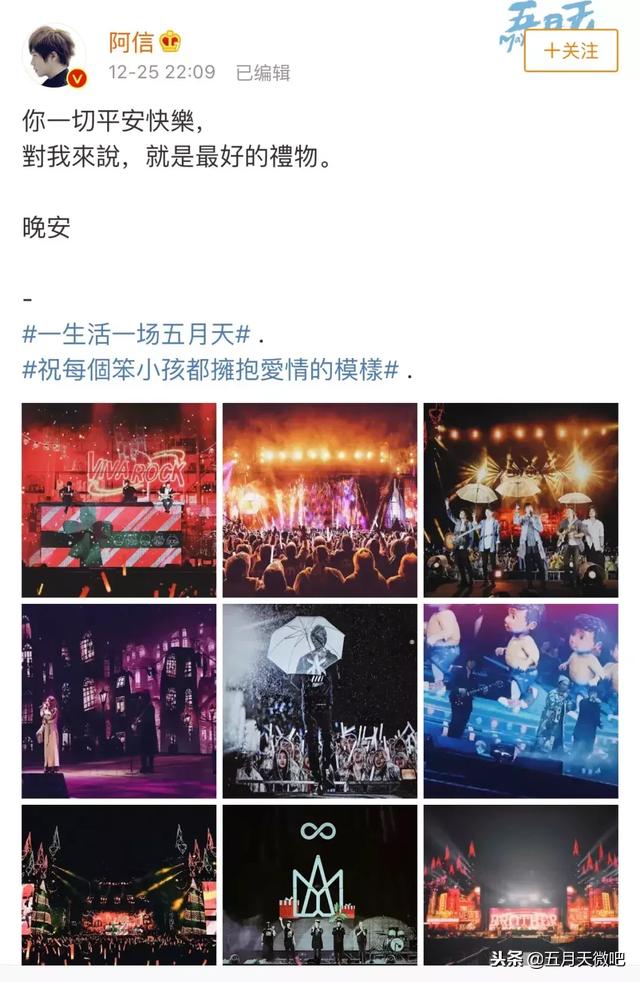Open hashtag #祝每個笨小孩都擁抱愛情的模樣#
The image size is (640, 982).
tap(210, 370)
